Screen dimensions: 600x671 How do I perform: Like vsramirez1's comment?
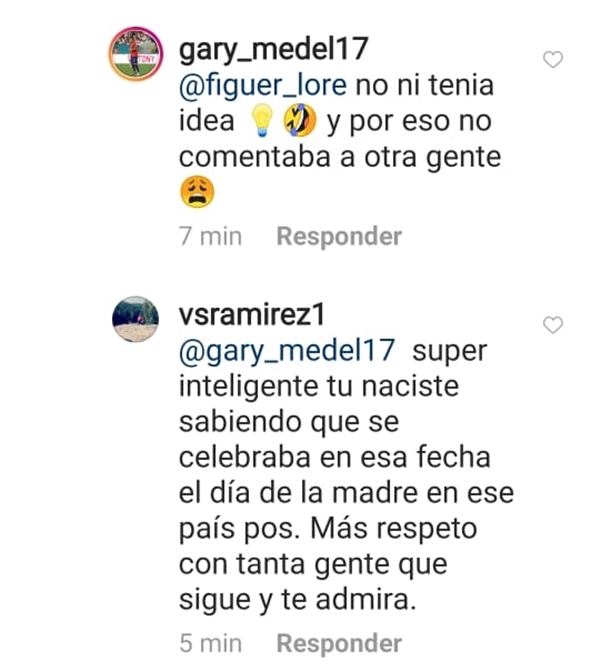[552, 325]
